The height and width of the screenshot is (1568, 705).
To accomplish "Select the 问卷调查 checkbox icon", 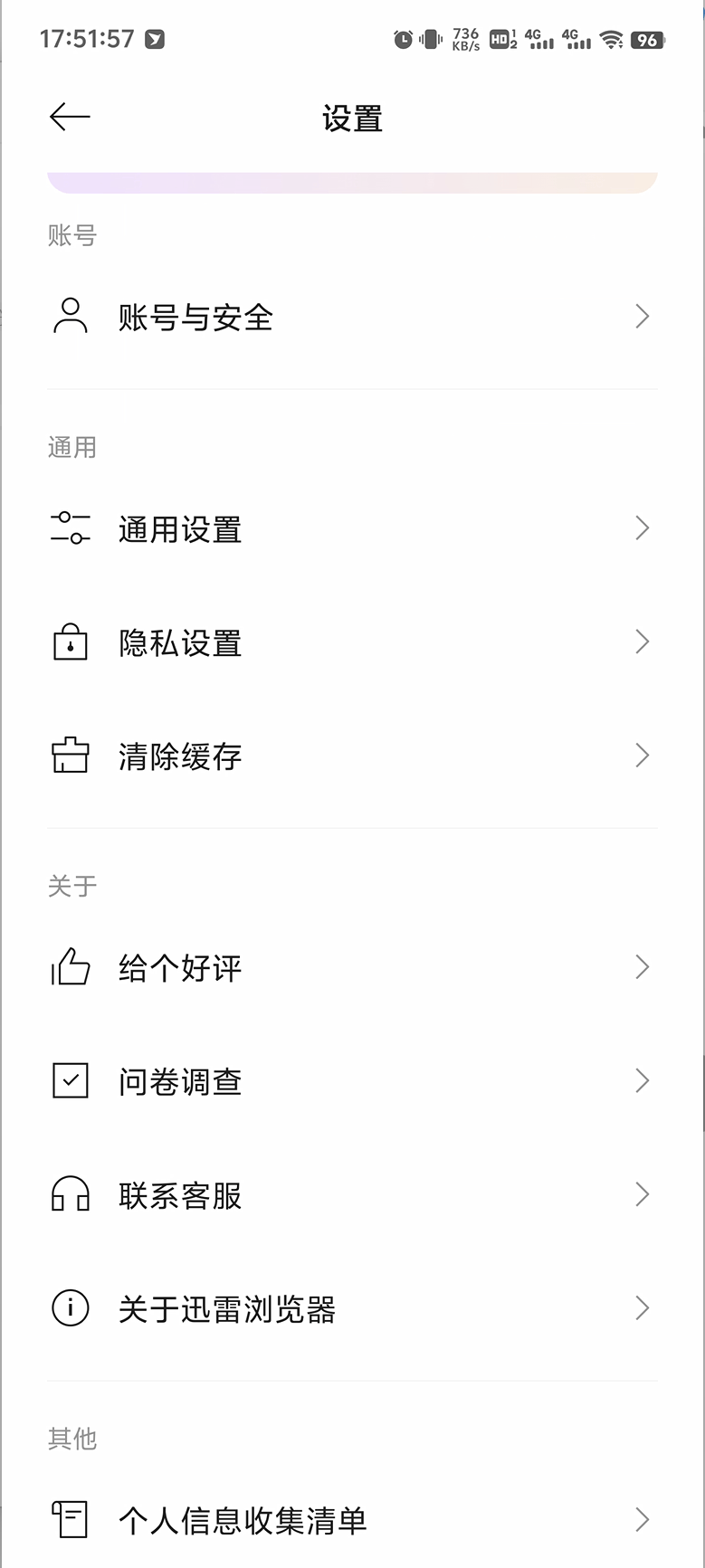I will click(x=70, y=1080).
